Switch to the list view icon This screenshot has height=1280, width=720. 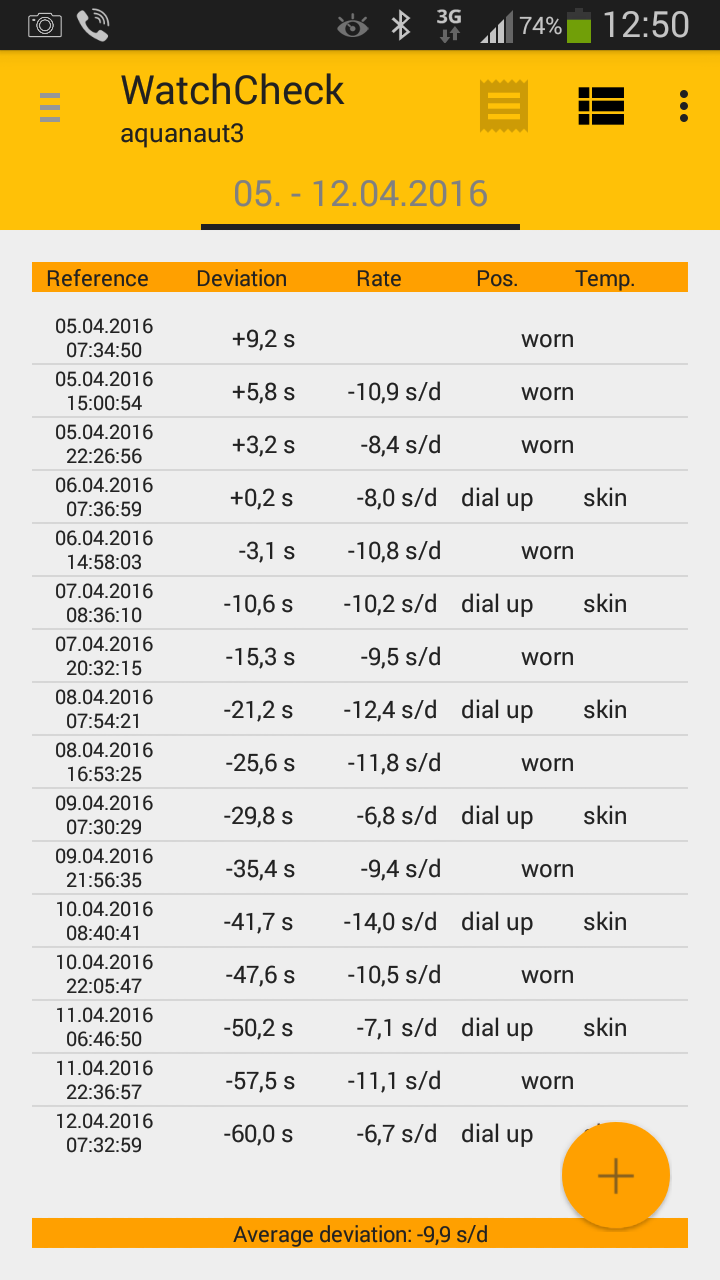point(601,106)
